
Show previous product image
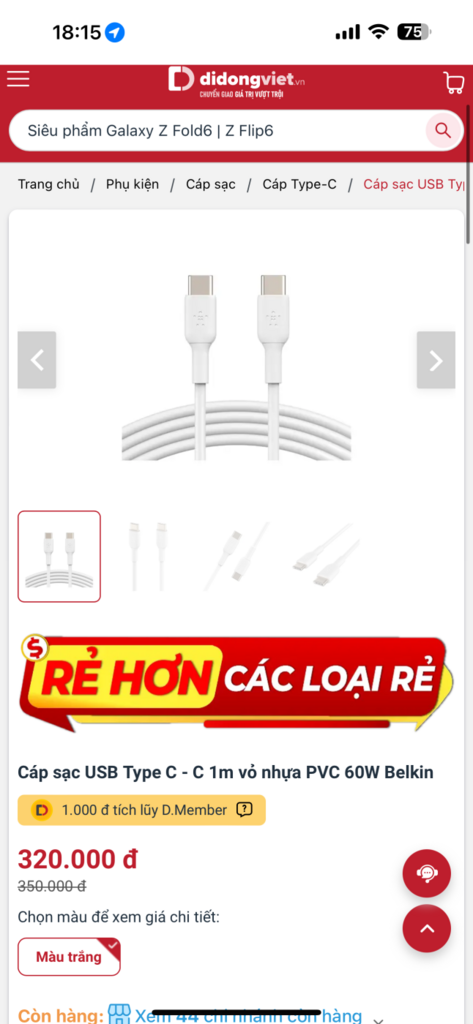(x=37, y=360)
